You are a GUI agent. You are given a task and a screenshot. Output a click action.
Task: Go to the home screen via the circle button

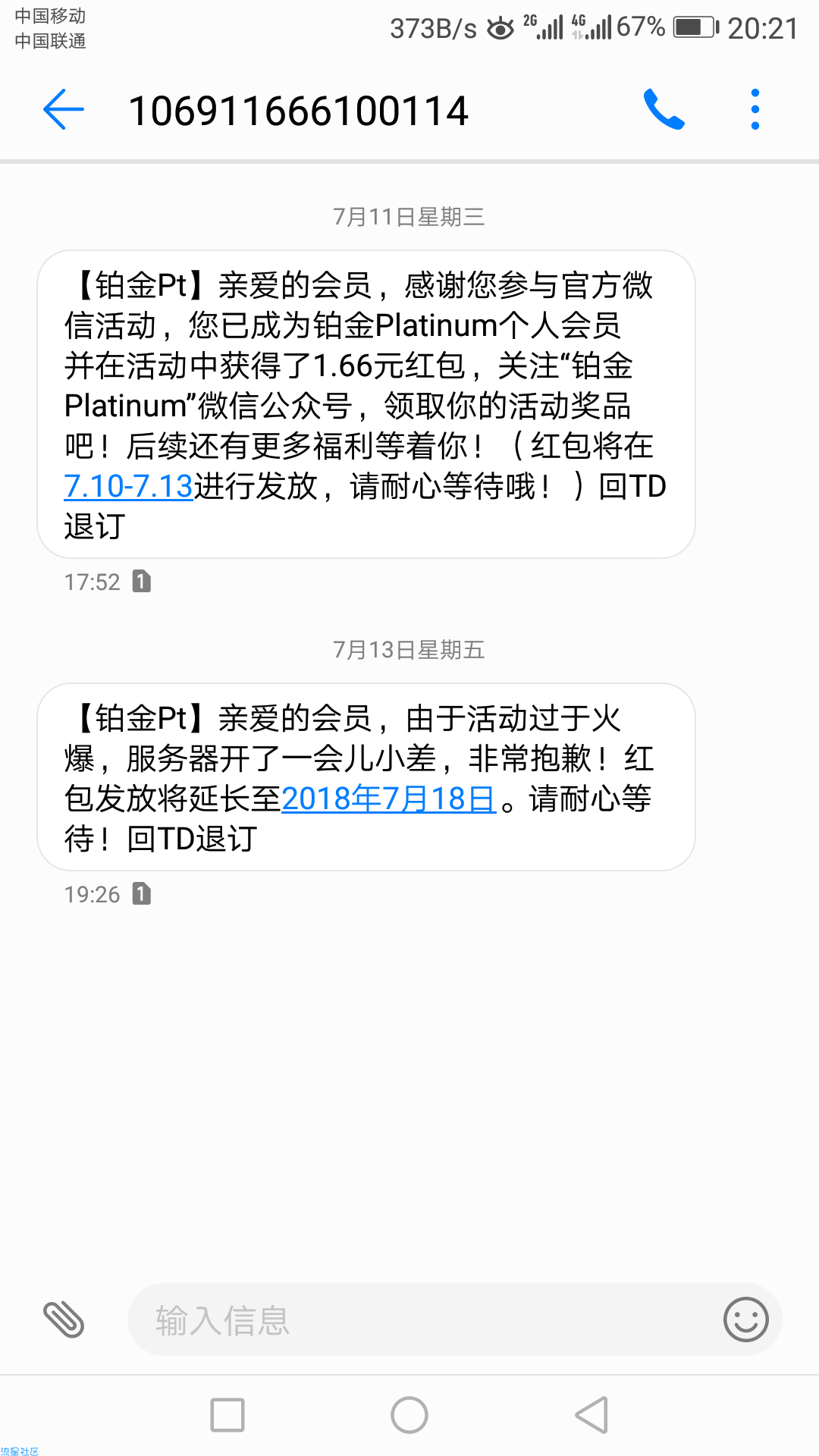tap(409, 1415)
